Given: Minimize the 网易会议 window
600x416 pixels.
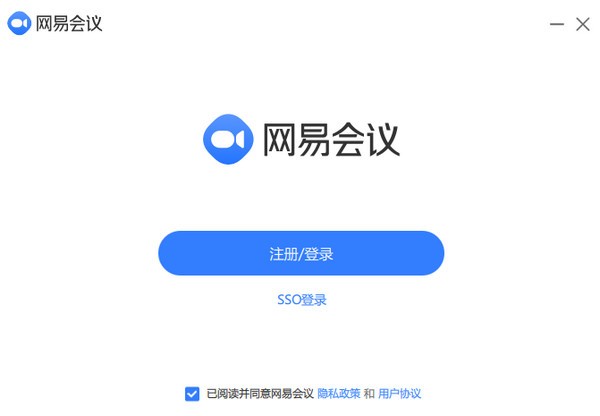Looking at the screenshot, I should tap(557, 24).
